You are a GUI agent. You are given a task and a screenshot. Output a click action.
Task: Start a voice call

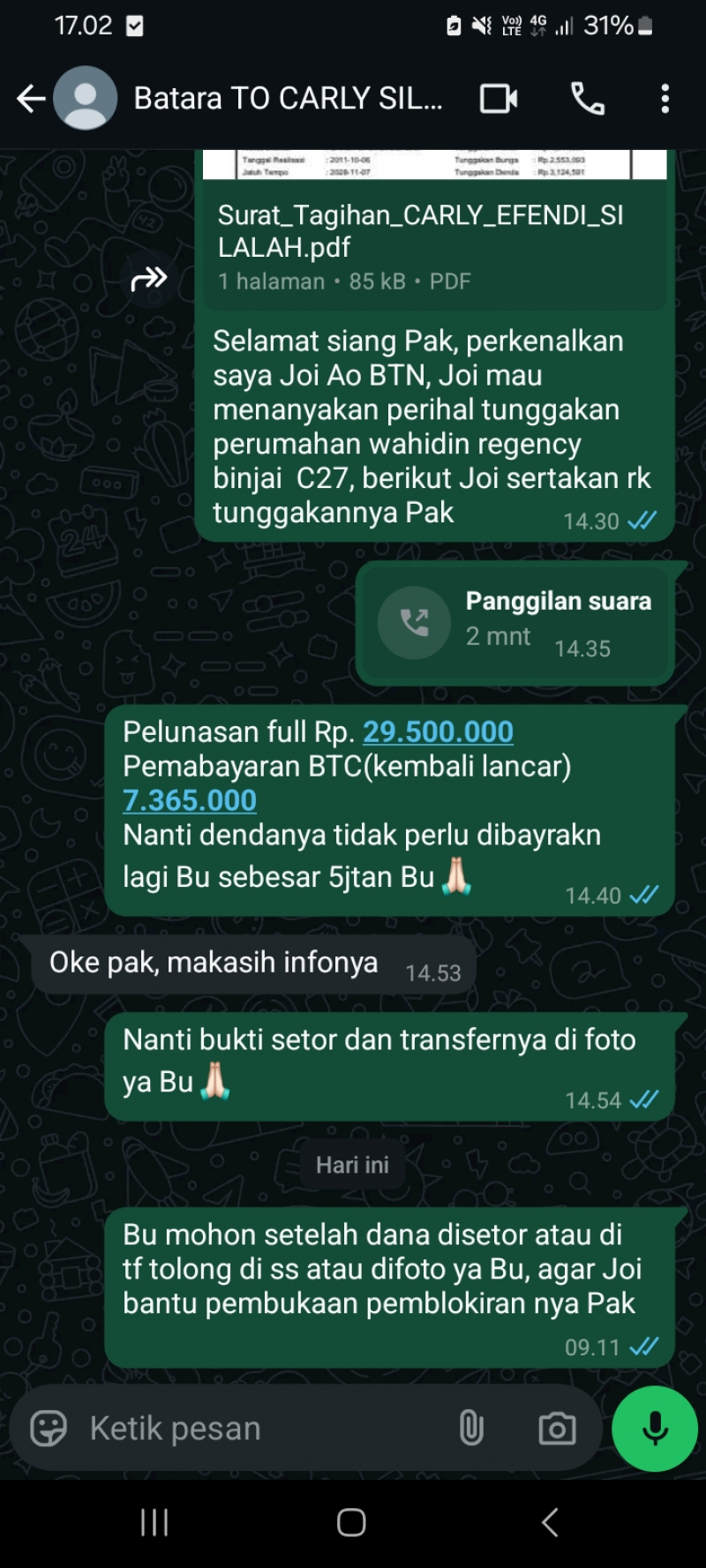pos(588,99)
